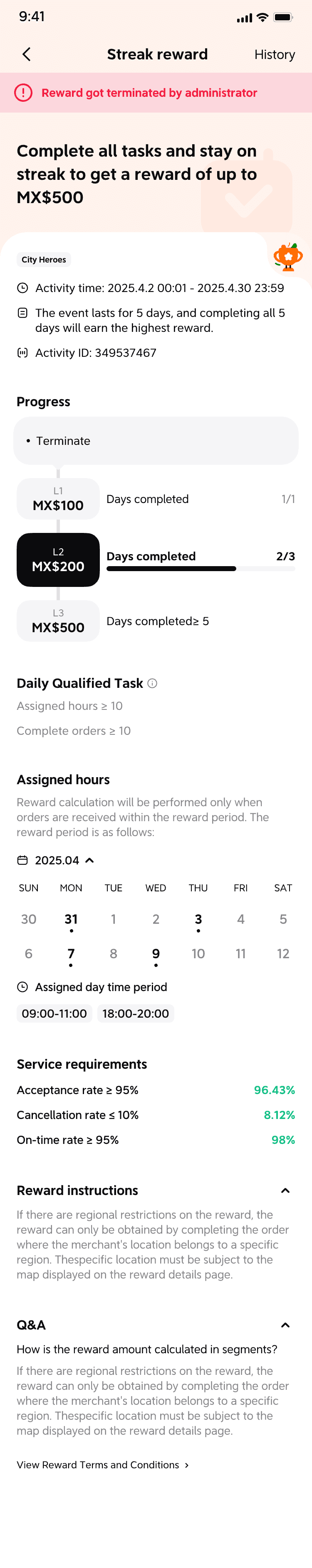Pick date 9 in the calendar
Screen dimensions: 312x1568
coord(156,954)
